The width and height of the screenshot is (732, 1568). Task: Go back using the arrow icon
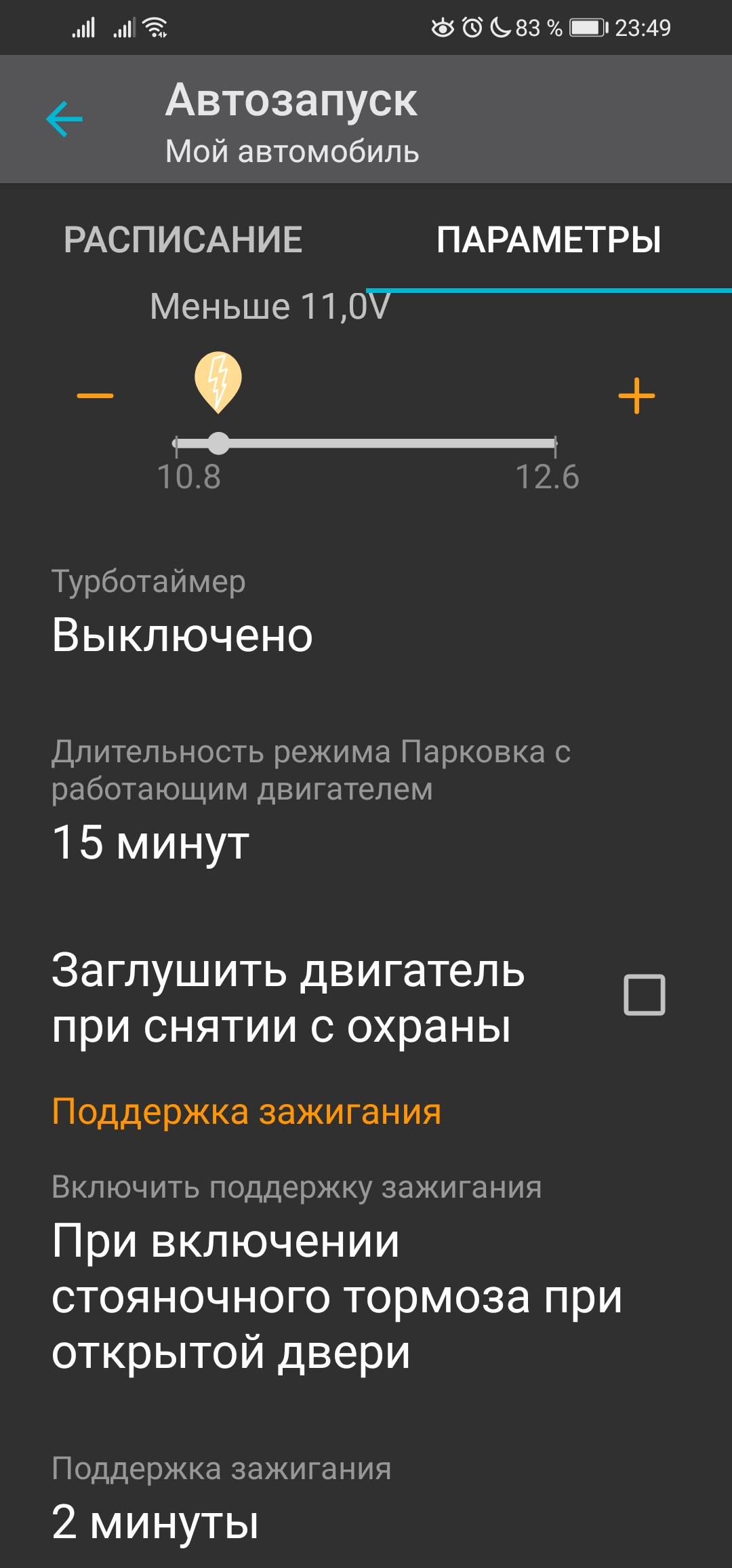[x=64, y=119]
